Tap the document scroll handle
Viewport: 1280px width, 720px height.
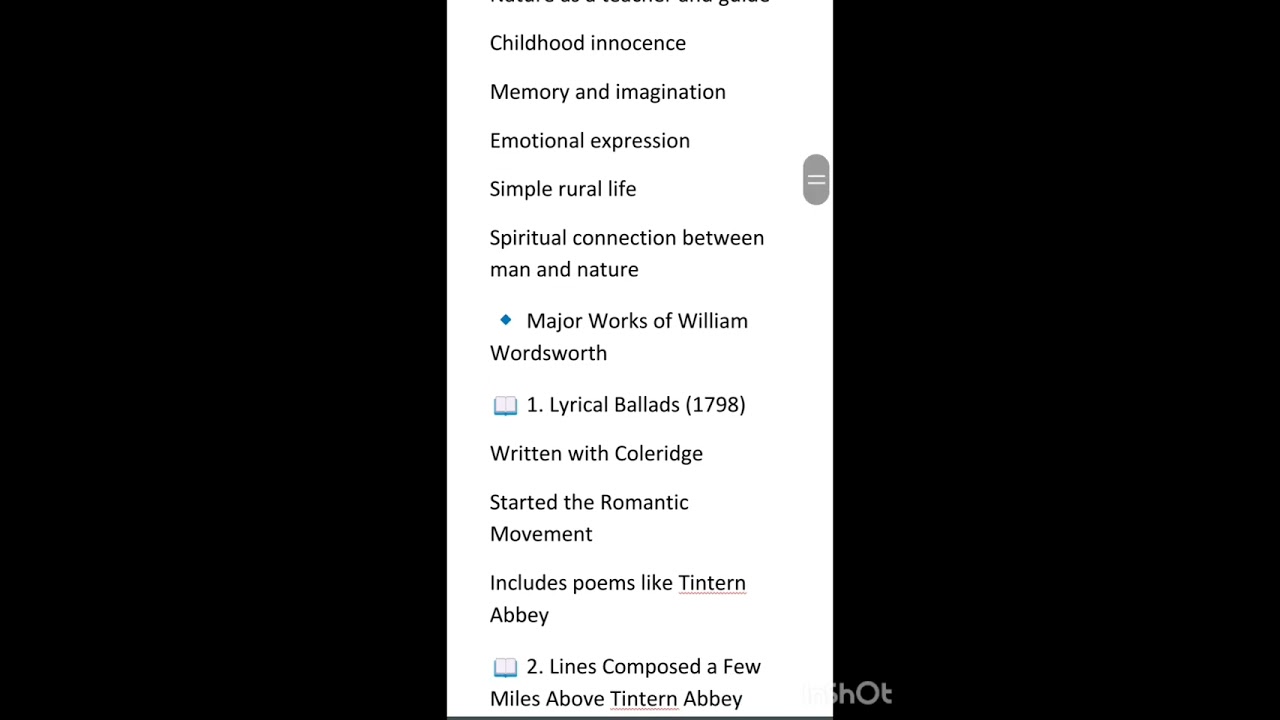pos(816,180)
